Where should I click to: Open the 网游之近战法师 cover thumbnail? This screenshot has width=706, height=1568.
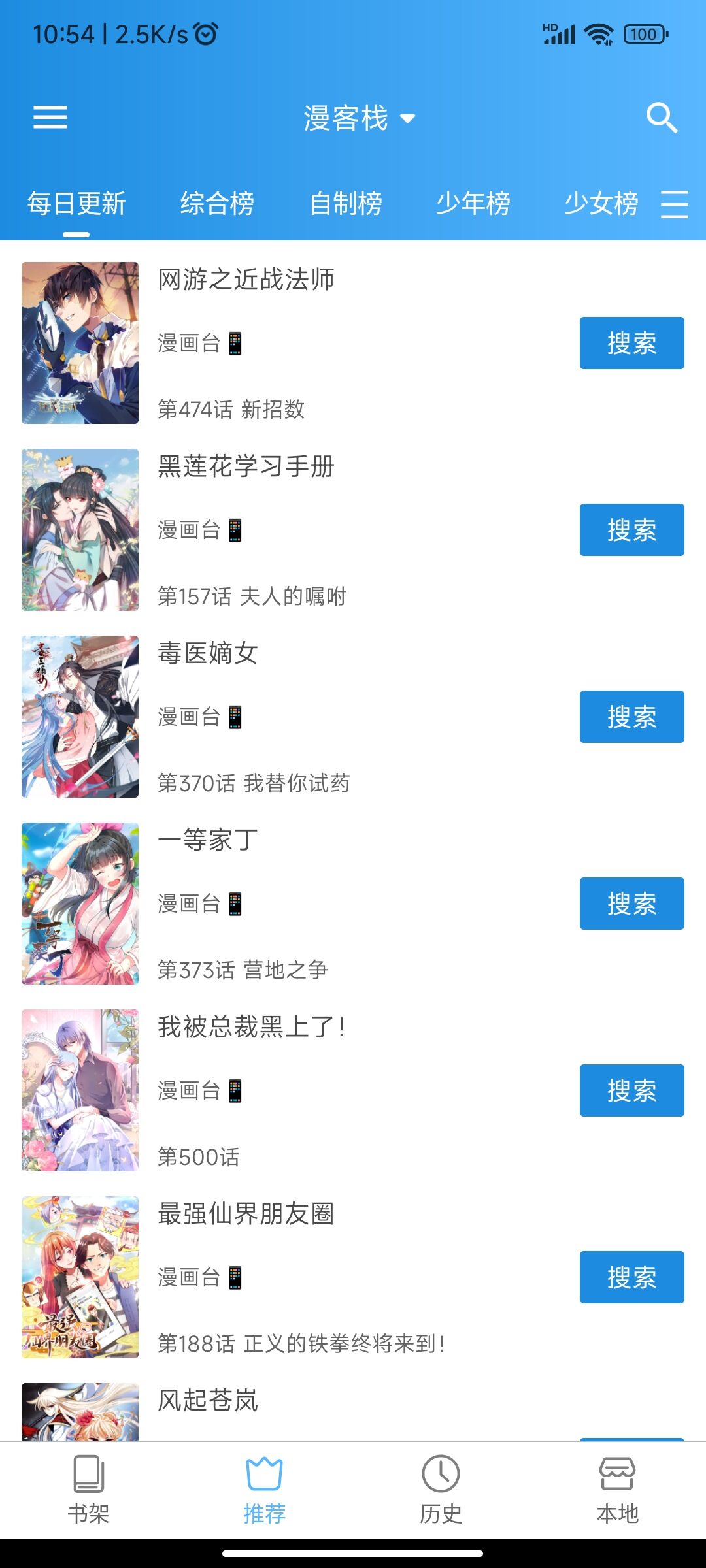point(80,343)
